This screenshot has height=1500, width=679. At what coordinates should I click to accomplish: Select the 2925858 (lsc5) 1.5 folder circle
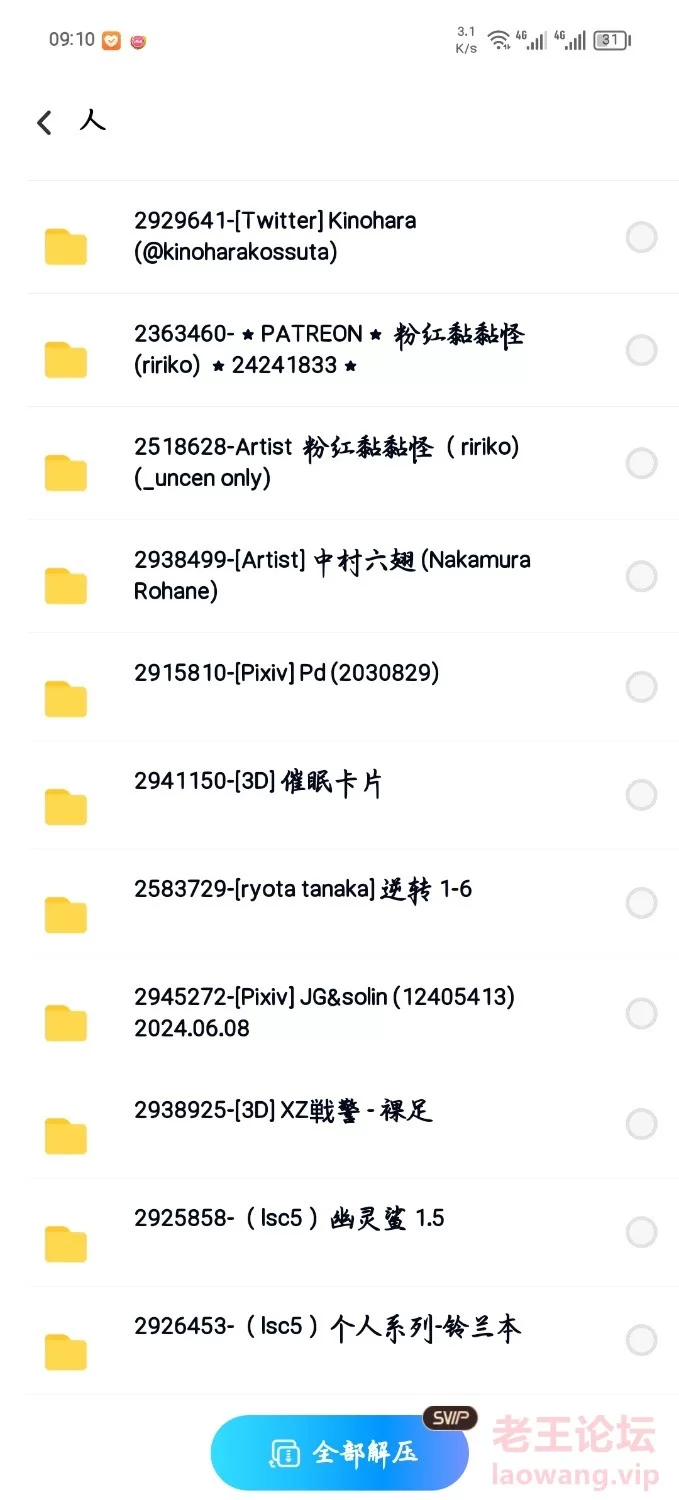tap(641, 1231)
